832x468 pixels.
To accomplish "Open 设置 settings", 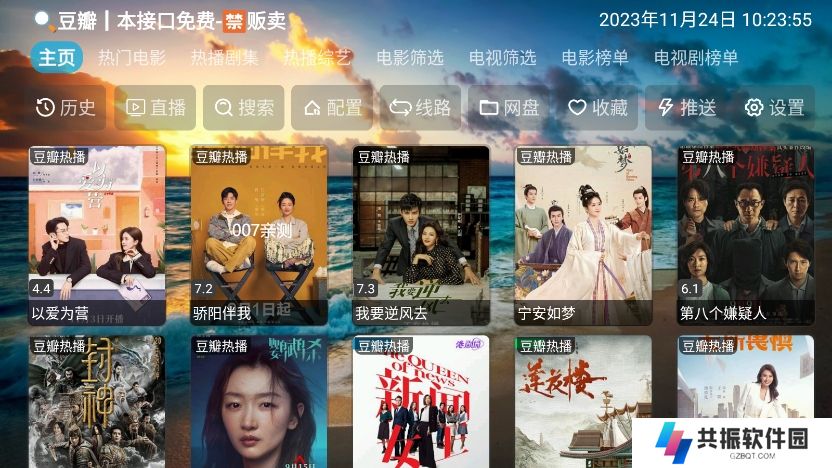I will (x=774, y=108).
